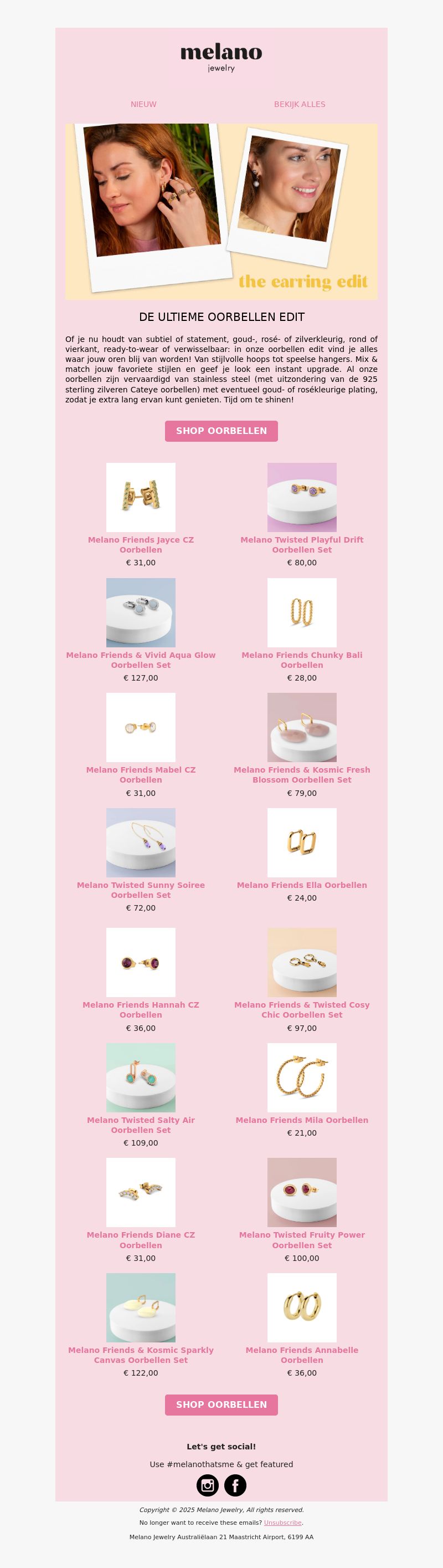
Task: Open Kosmic Fresh Blossom Oorbellen Set
Action: pyautogui.click(x=302, y=774)
